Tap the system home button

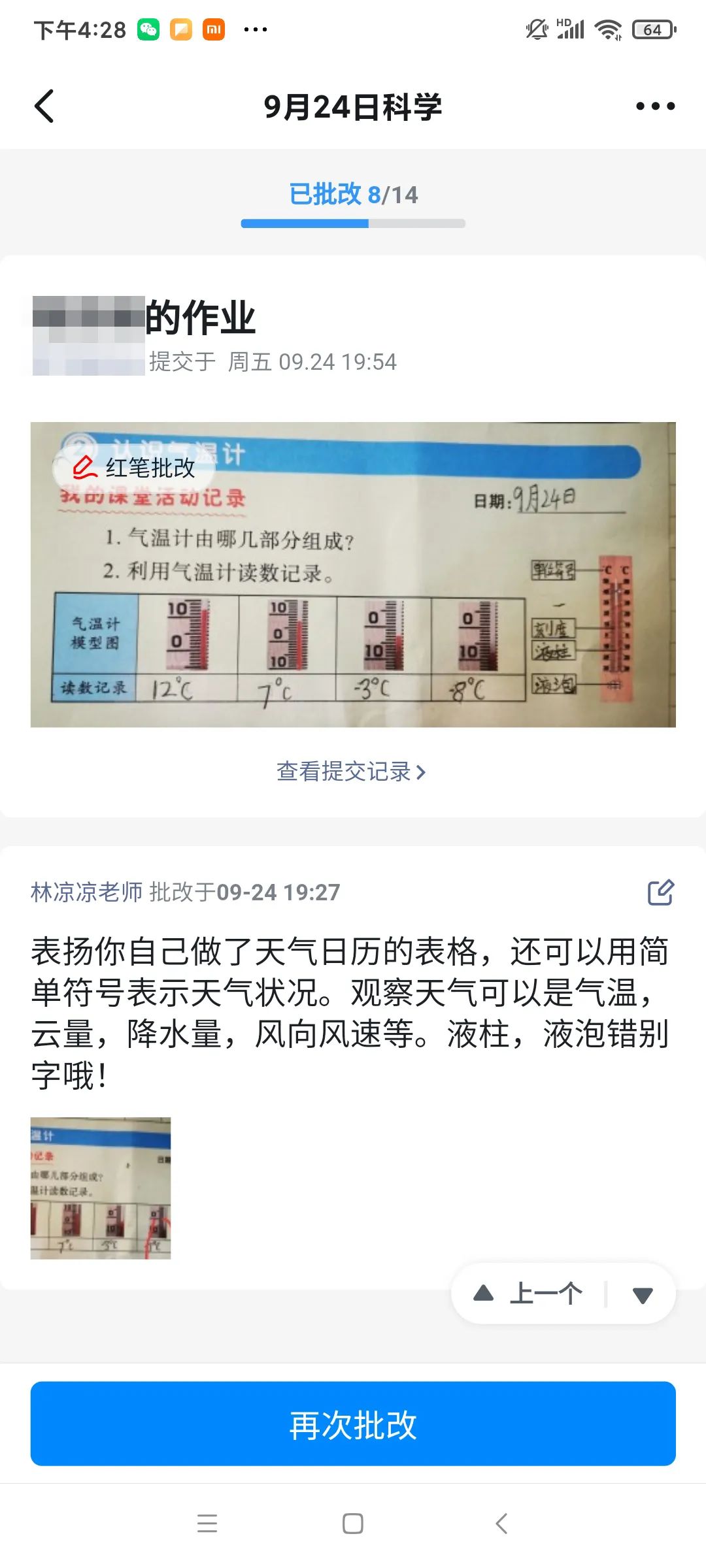(x=353, y=1524)
